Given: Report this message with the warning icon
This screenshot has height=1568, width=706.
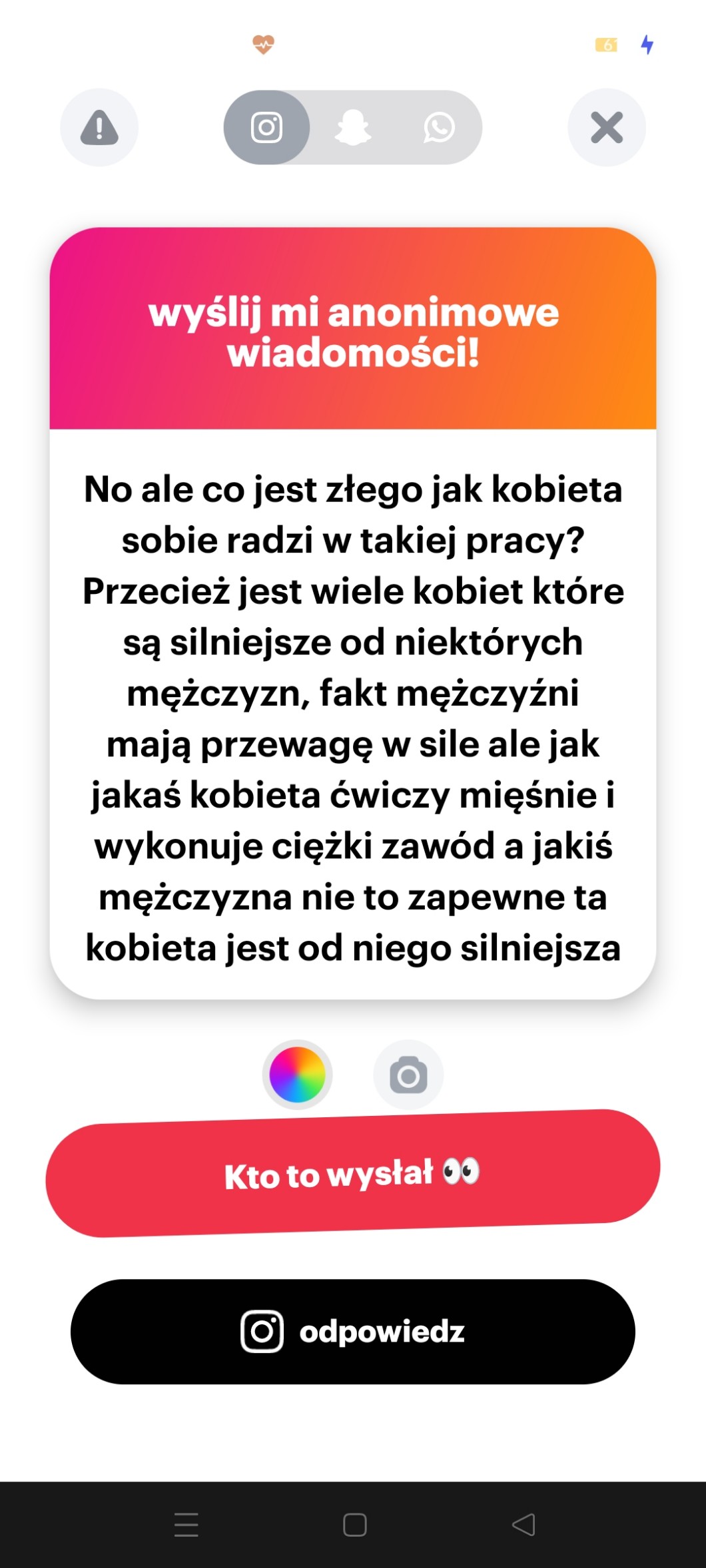Looking at the screenshot, I should click(99, 127).
